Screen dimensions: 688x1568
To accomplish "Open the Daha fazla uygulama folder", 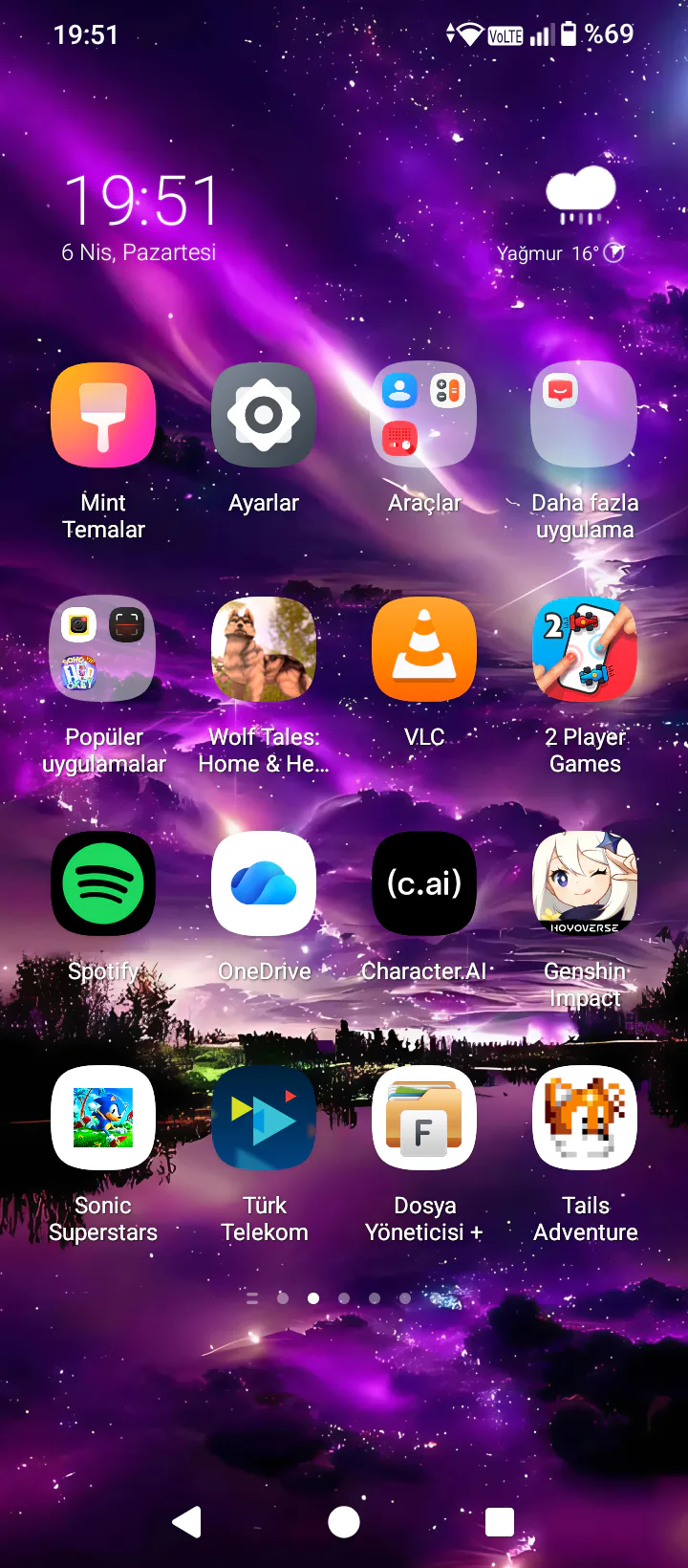I will (585, 415).
